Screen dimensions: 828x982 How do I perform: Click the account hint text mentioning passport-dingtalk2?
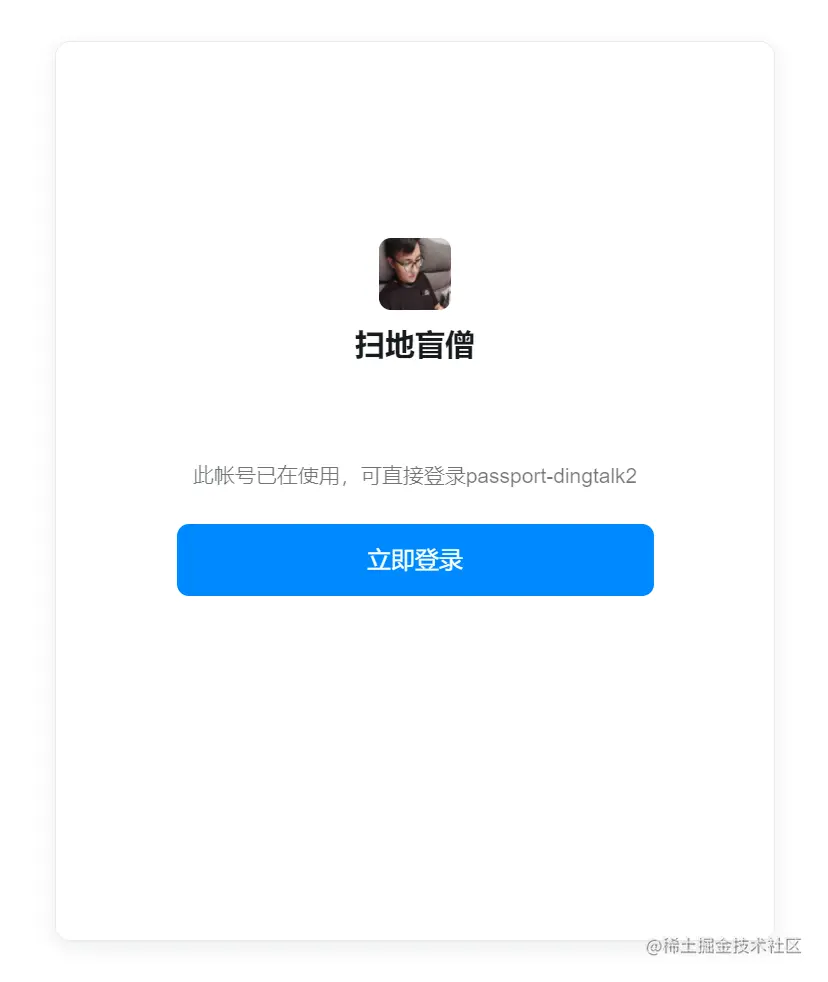click(414, 476)
